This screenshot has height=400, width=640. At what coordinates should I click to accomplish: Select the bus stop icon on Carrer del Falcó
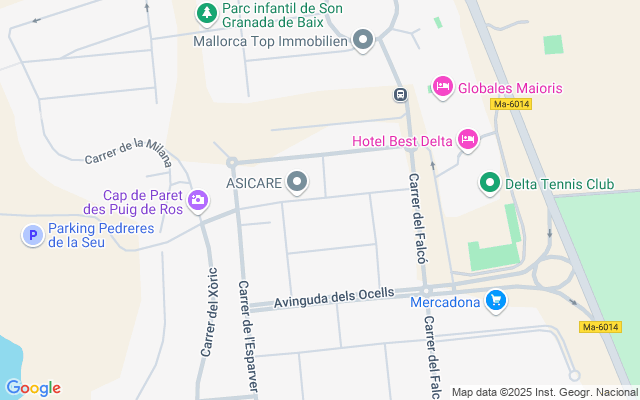click(x=400, y=95)
